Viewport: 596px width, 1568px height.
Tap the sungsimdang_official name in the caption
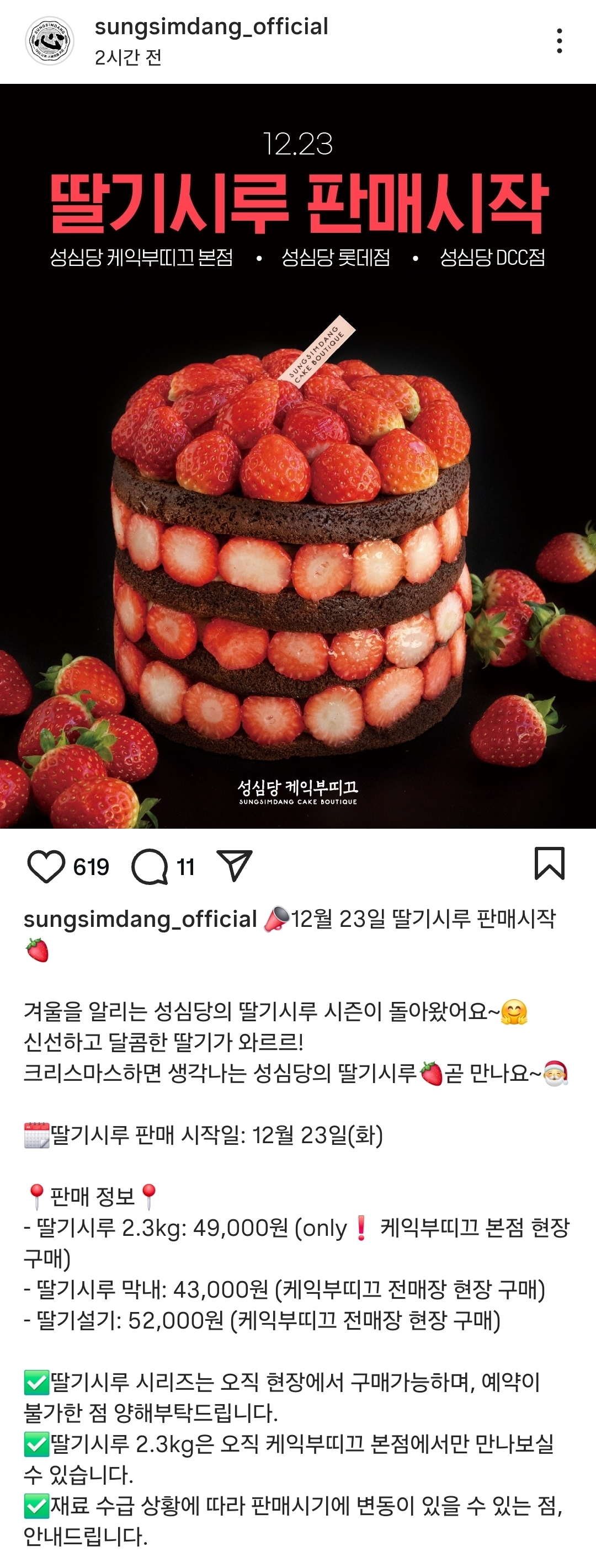coord(140,919)
